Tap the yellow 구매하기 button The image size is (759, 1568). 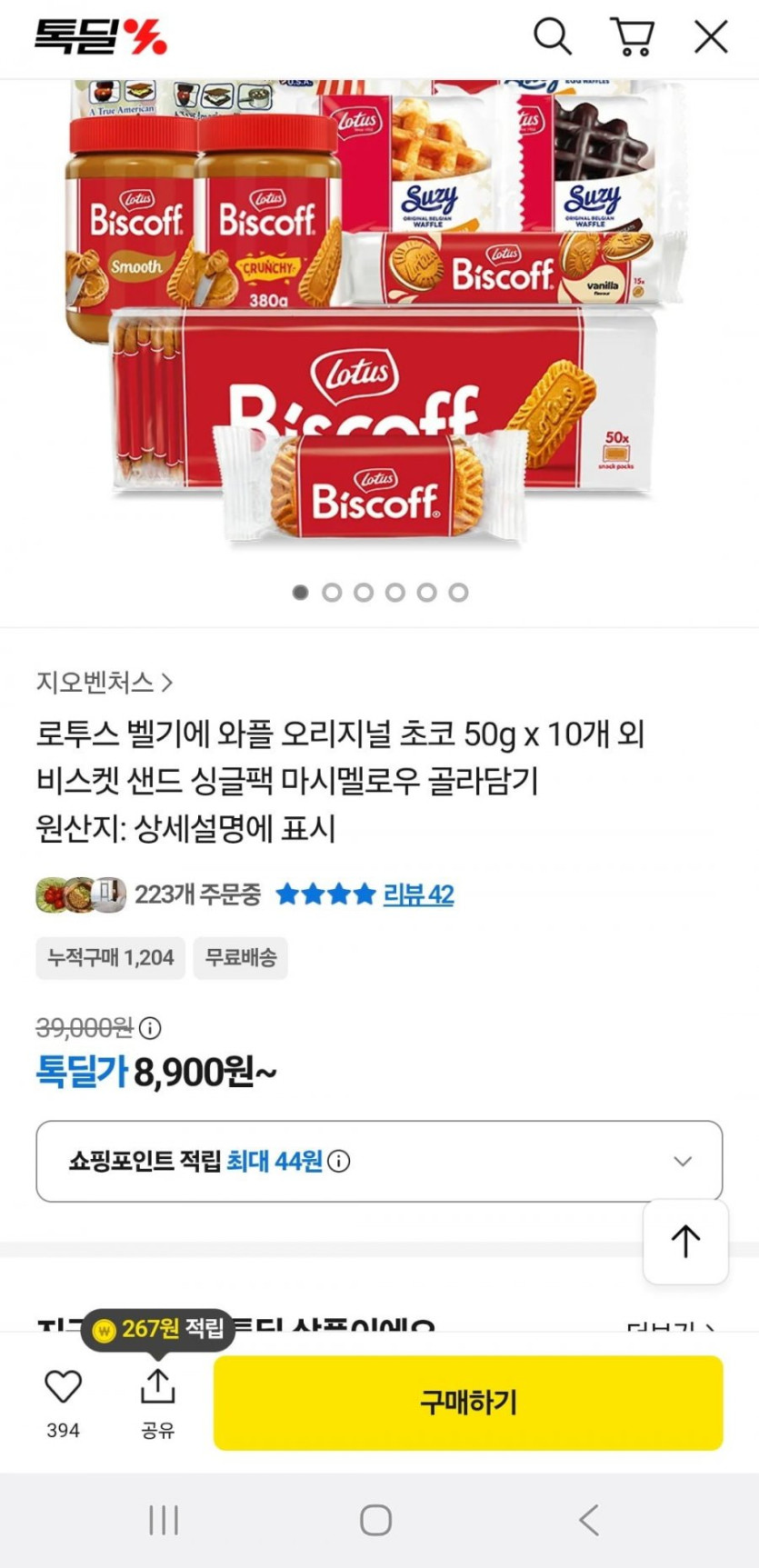[467, 1403]
